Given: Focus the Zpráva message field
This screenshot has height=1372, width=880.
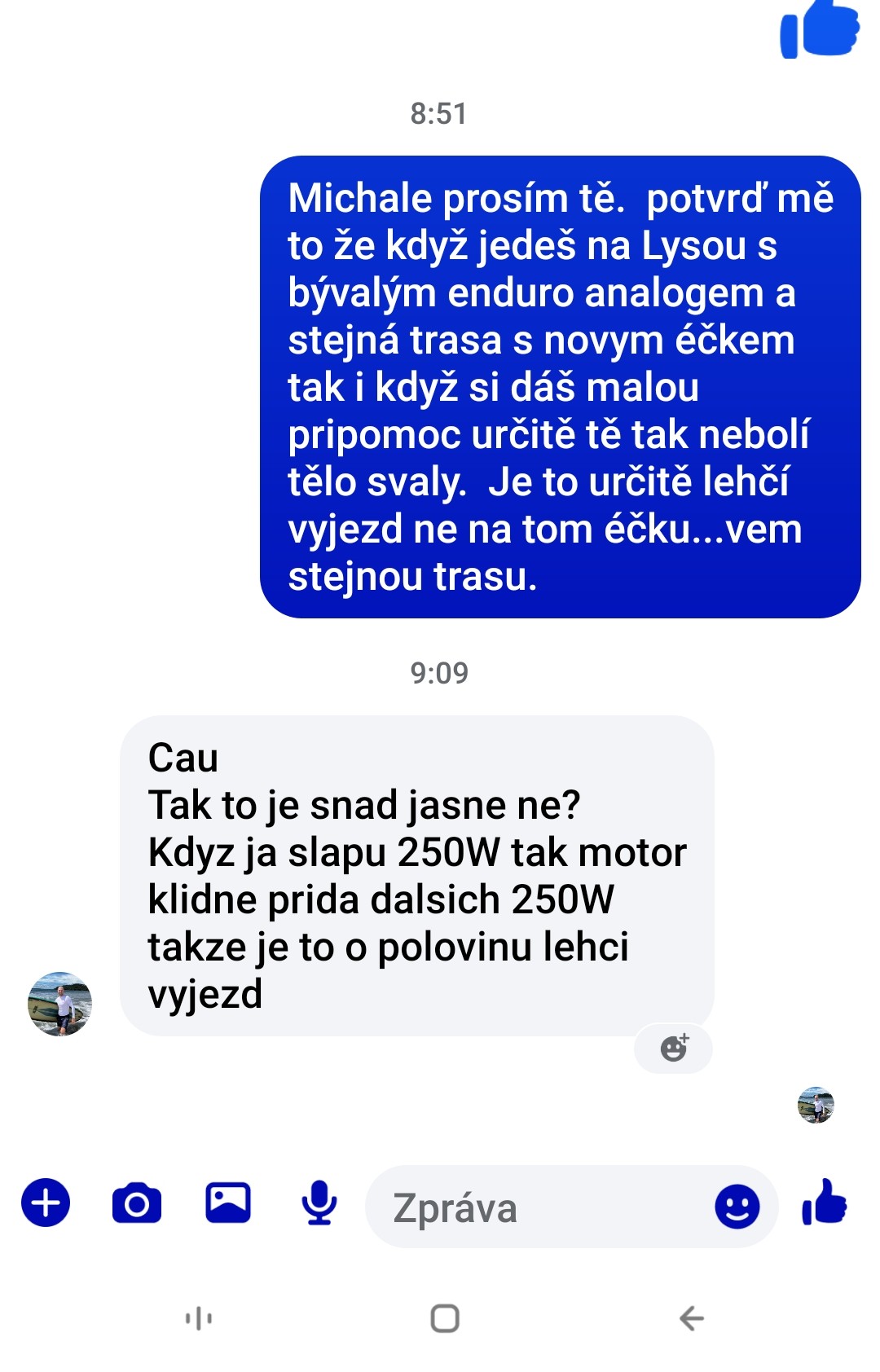Looking at the screenshot, I should (x=538, y=1207).
